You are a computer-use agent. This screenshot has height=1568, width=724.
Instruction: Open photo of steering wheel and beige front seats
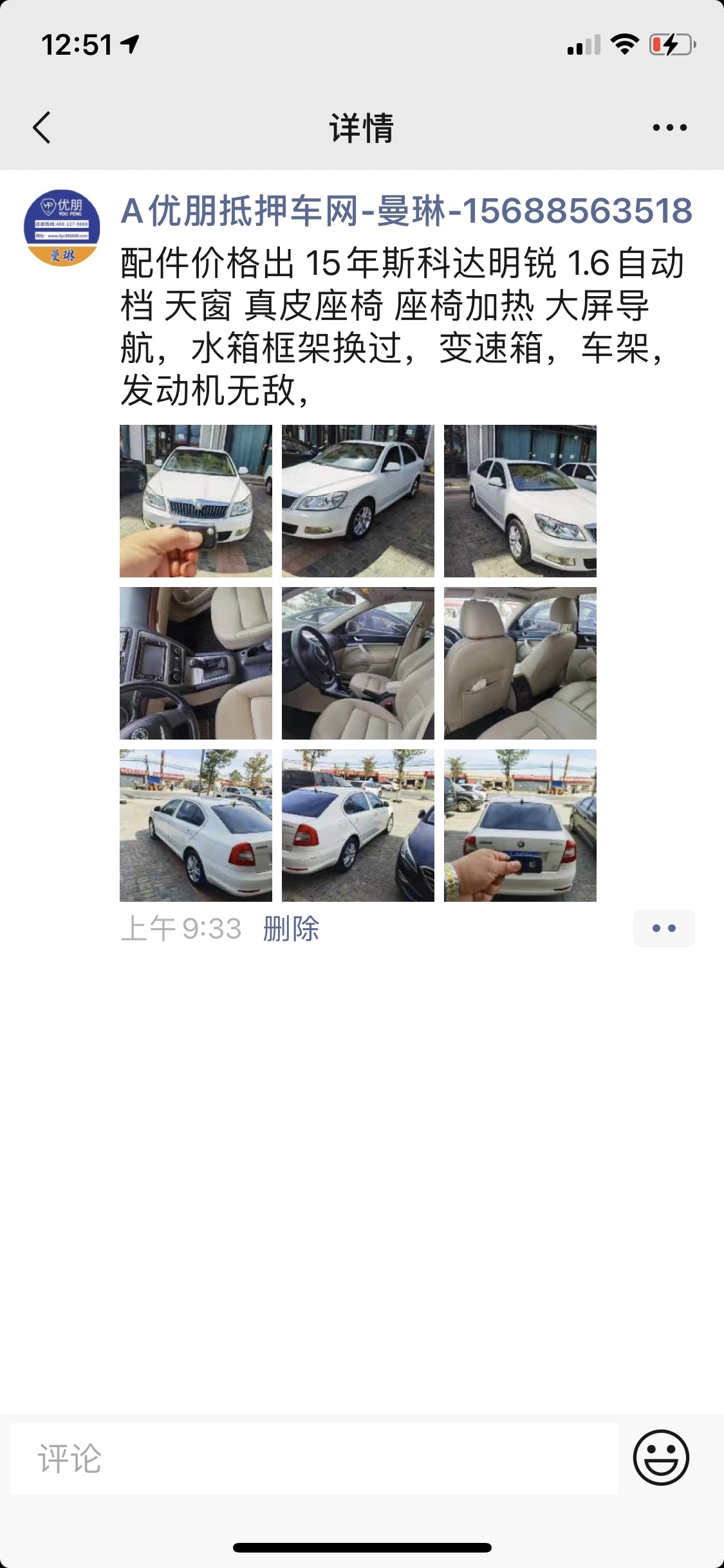point(358,663)
